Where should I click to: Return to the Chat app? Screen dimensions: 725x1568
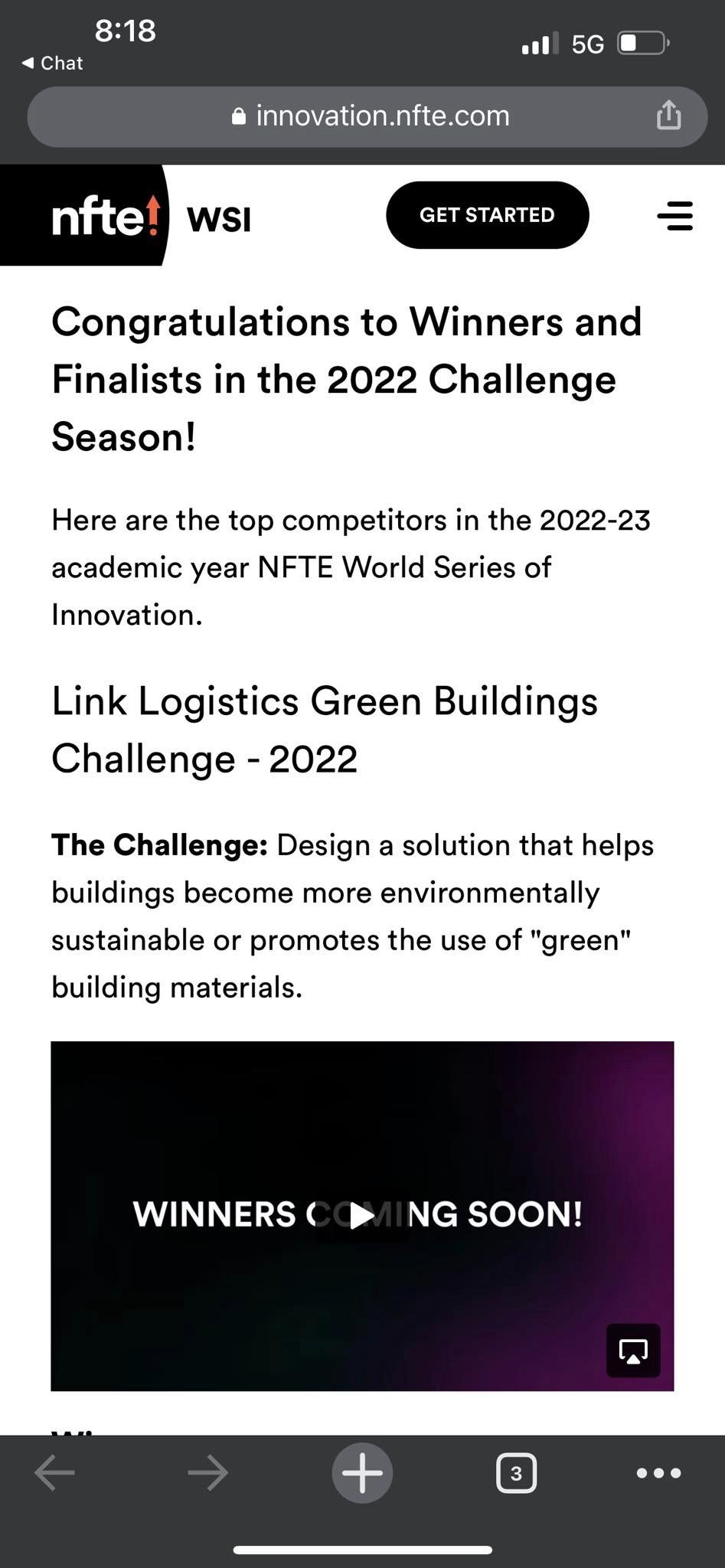click(52, 63)
